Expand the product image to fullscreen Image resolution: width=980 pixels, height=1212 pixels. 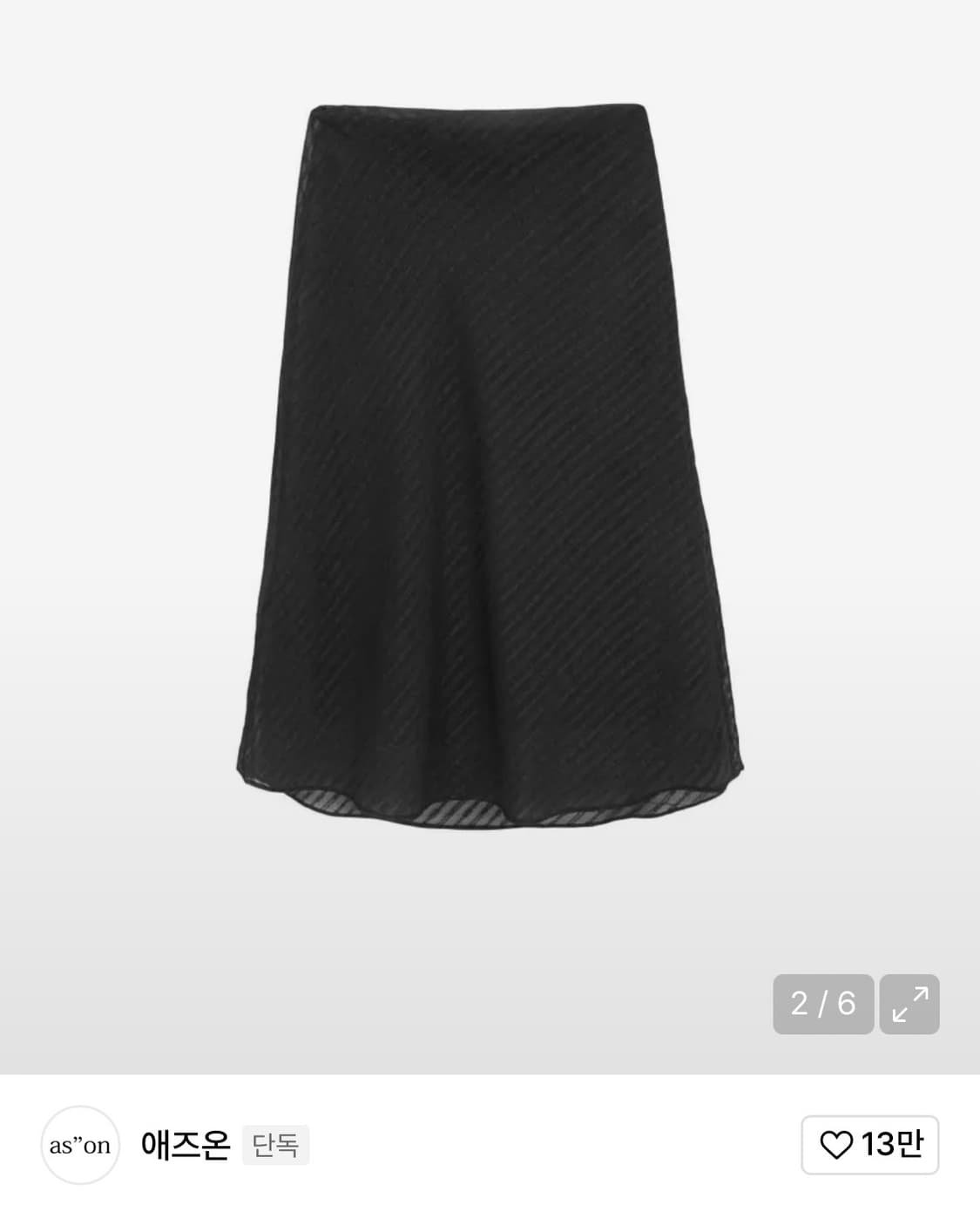click(909, 1004)
